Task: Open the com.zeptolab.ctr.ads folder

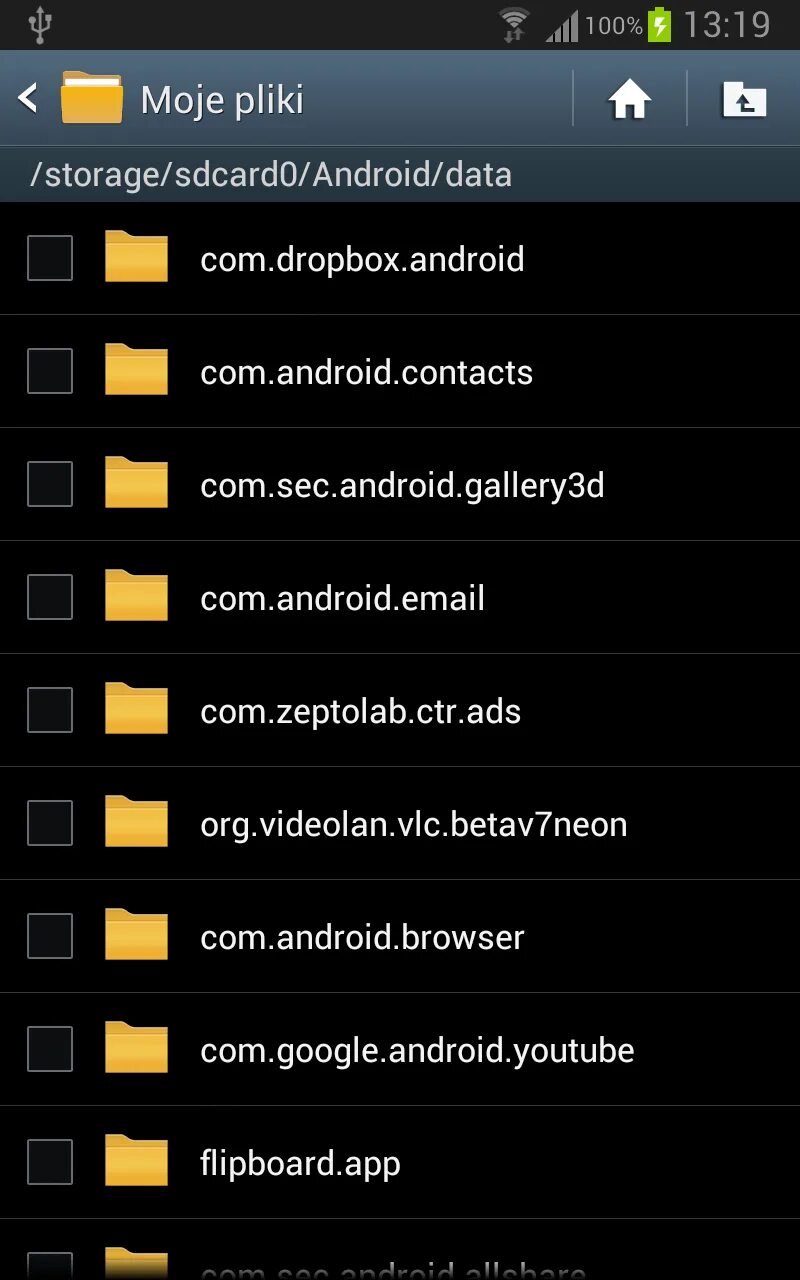Action: tap(360, 711)
